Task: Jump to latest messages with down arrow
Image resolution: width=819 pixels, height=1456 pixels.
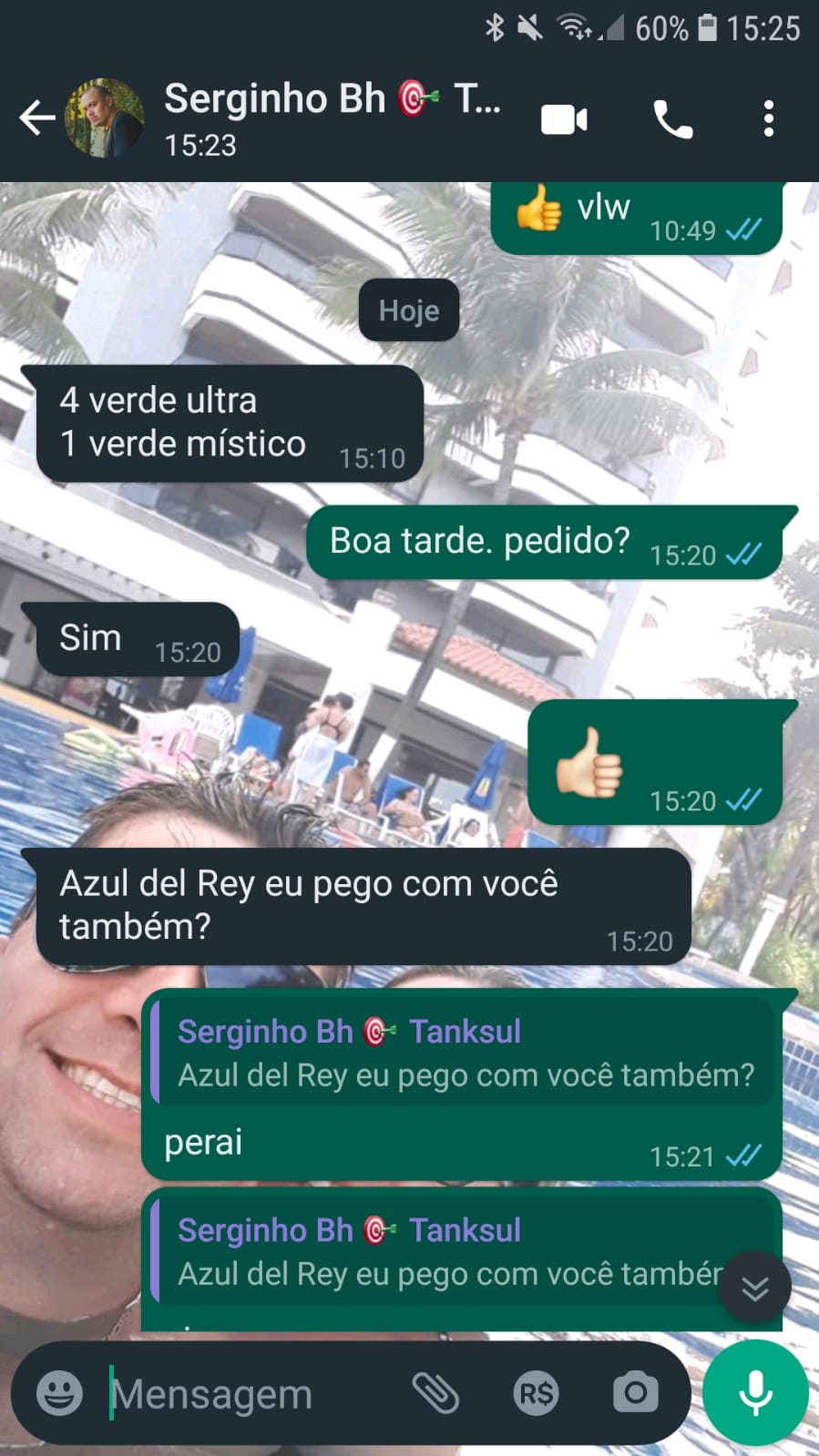Action: point(754,1288)
